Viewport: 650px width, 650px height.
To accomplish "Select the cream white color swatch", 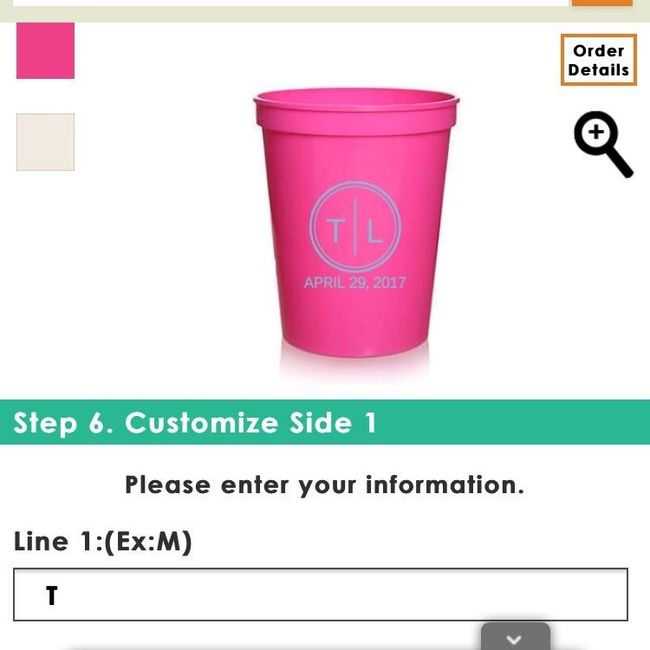I will [45, 142].
